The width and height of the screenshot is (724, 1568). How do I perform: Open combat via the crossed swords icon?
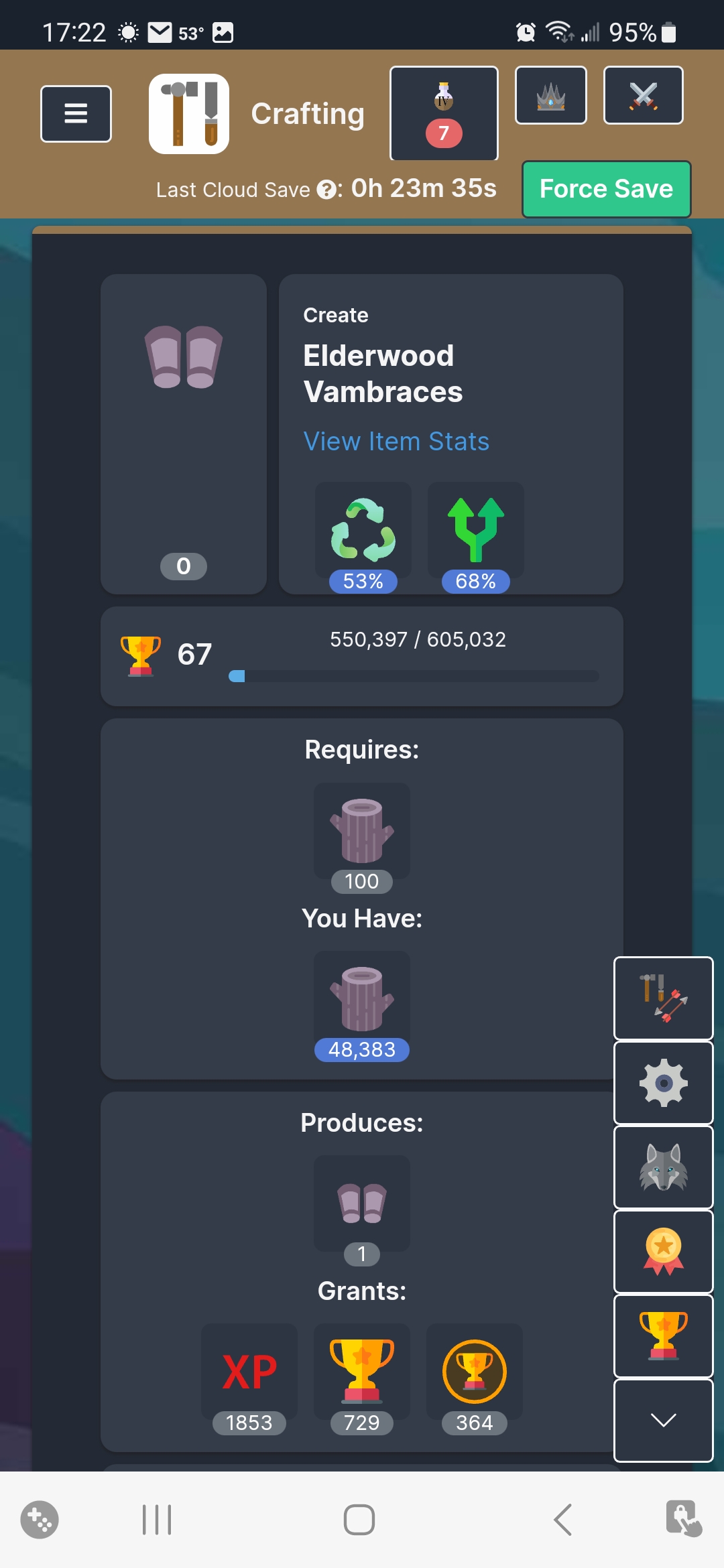click(x=642, y=96)
